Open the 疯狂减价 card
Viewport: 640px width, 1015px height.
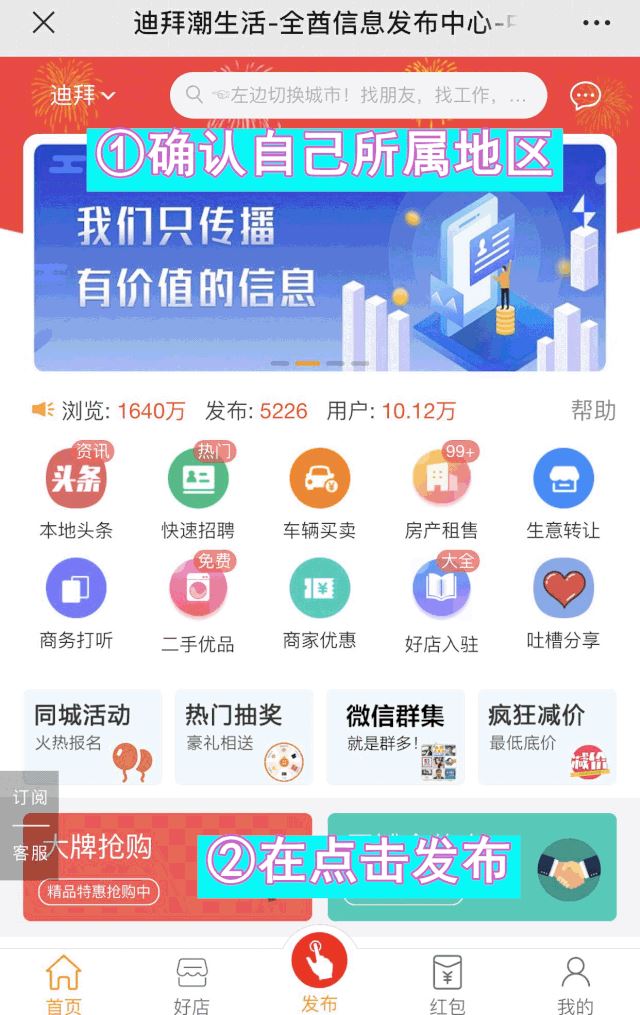(546, 736)
